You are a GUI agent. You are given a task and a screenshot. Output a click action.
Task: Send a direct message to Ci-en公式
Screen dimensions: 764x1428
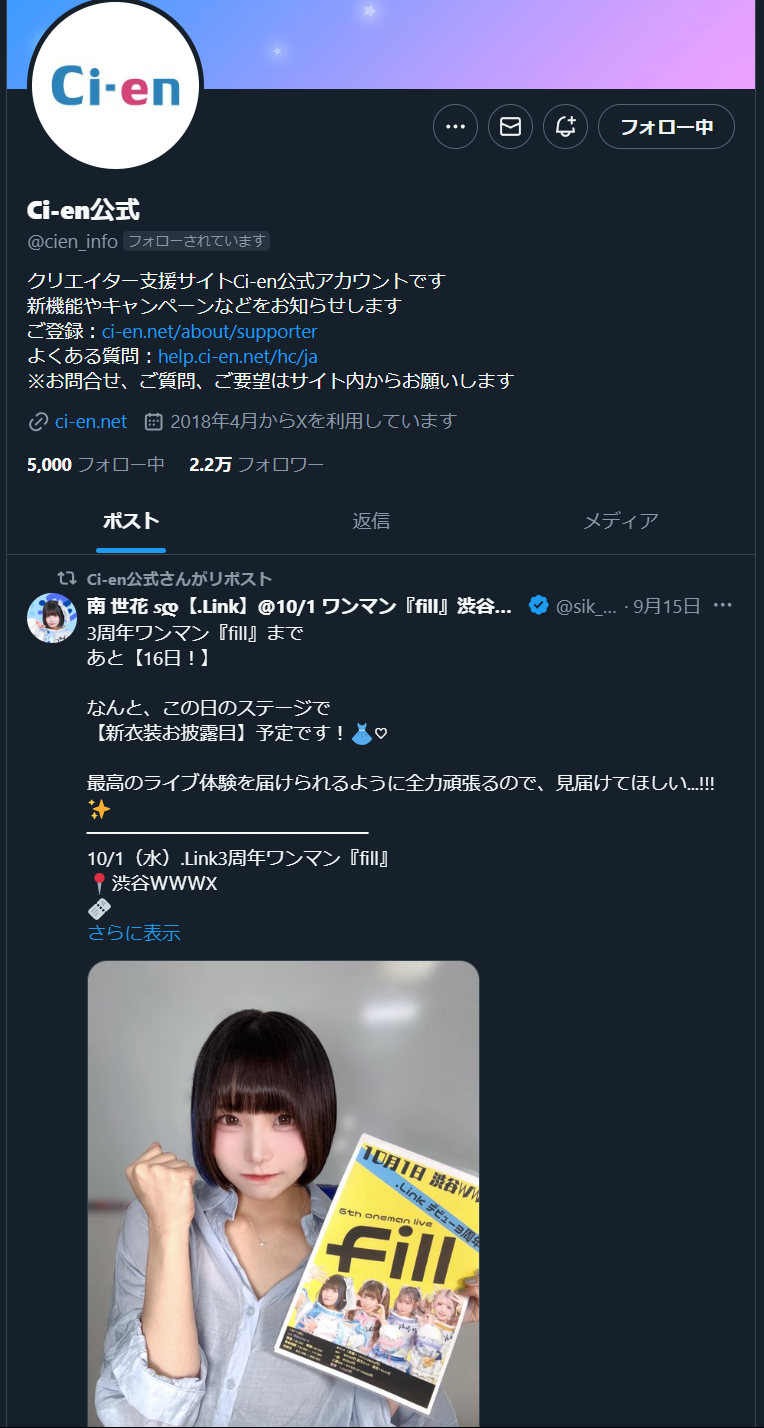510,127
